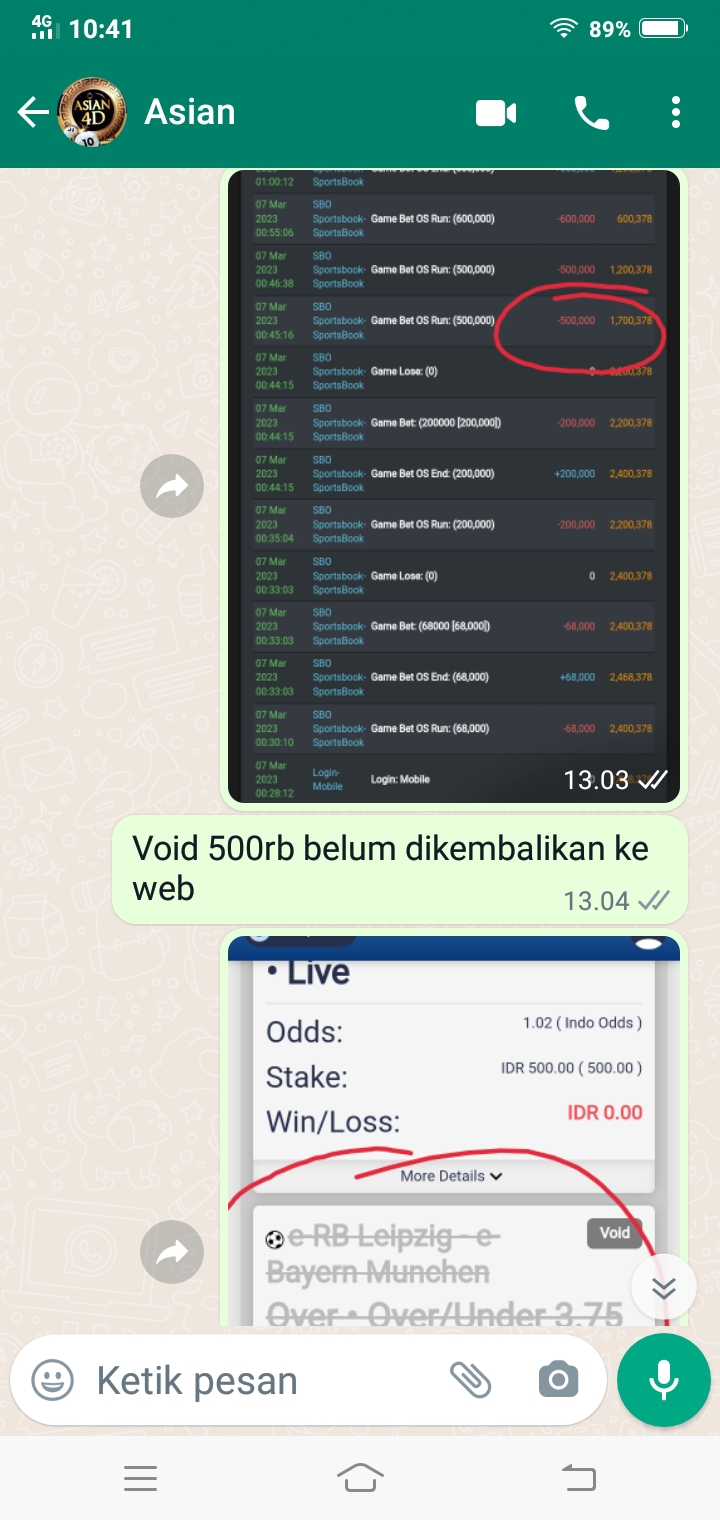Forward the Void bet slip image
This screenshot has width=720, height=1520.
click(172, 1251)
